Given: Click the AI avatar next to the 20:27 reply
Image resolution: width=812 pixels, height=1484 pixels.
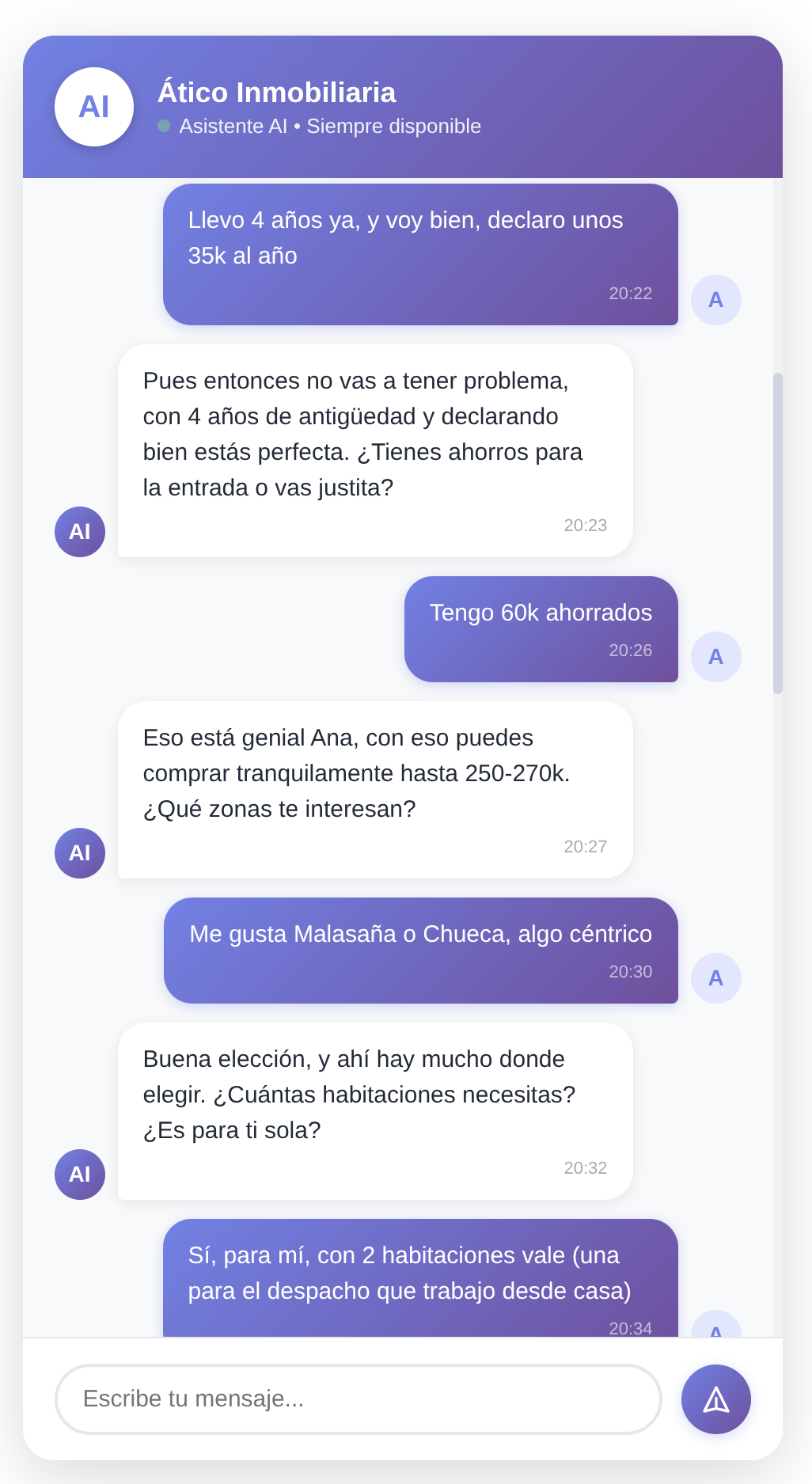Looking at the screenshot, I should pos(79,852).
